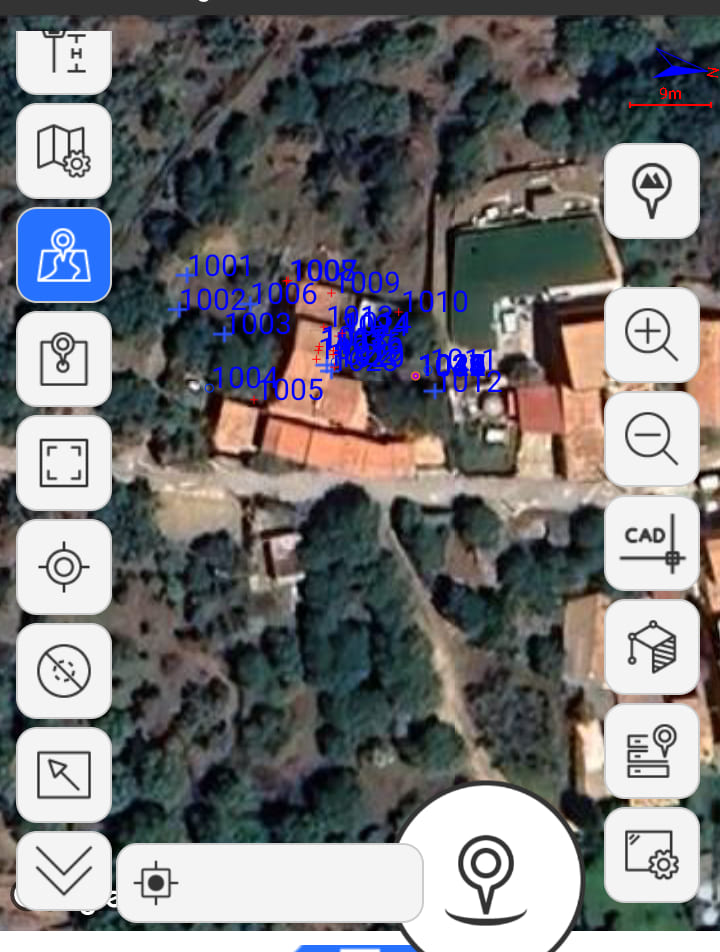
Task: Open the map layer settings icon
Action: coord(63,151)
